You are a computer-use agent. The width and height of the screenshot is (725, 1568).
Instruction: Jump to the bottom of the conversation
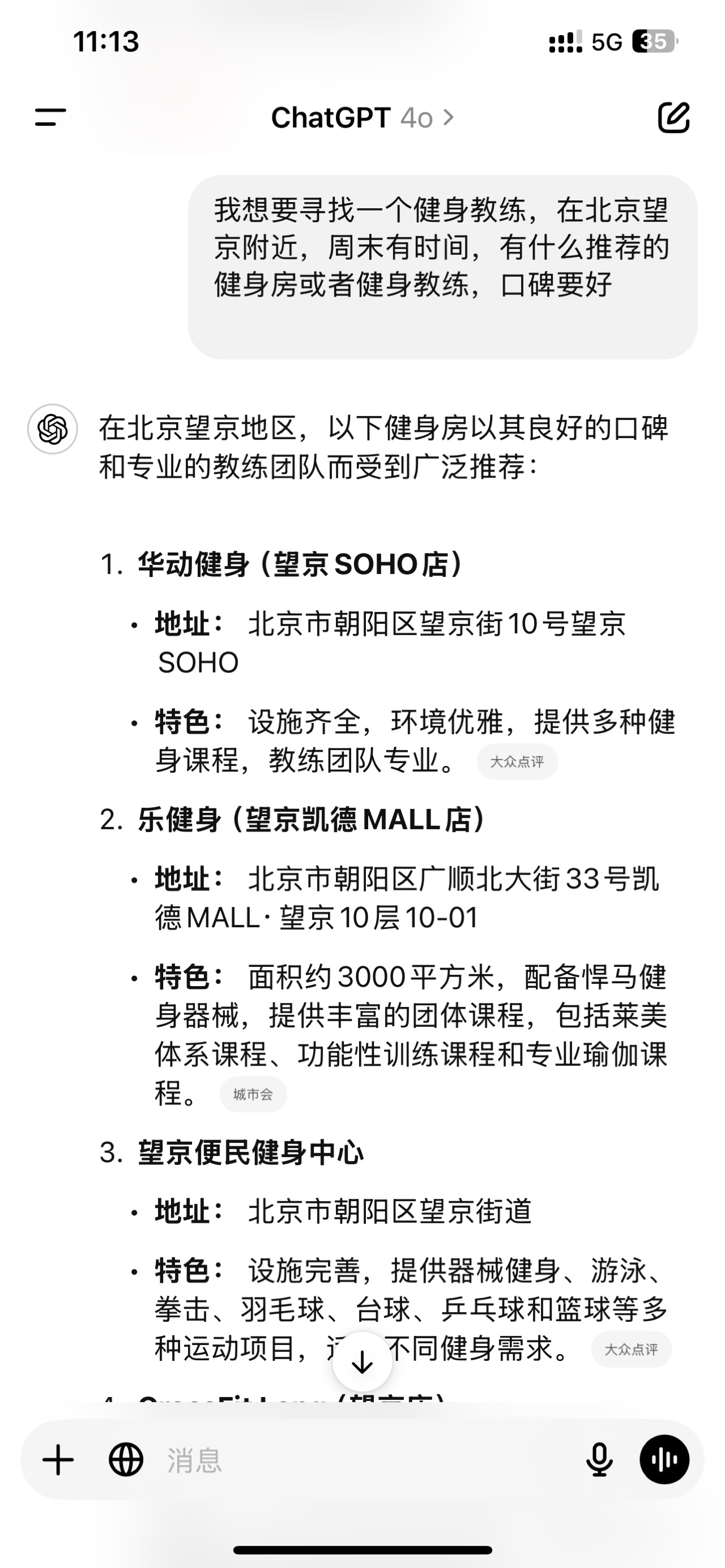[x=362, y=1361]
